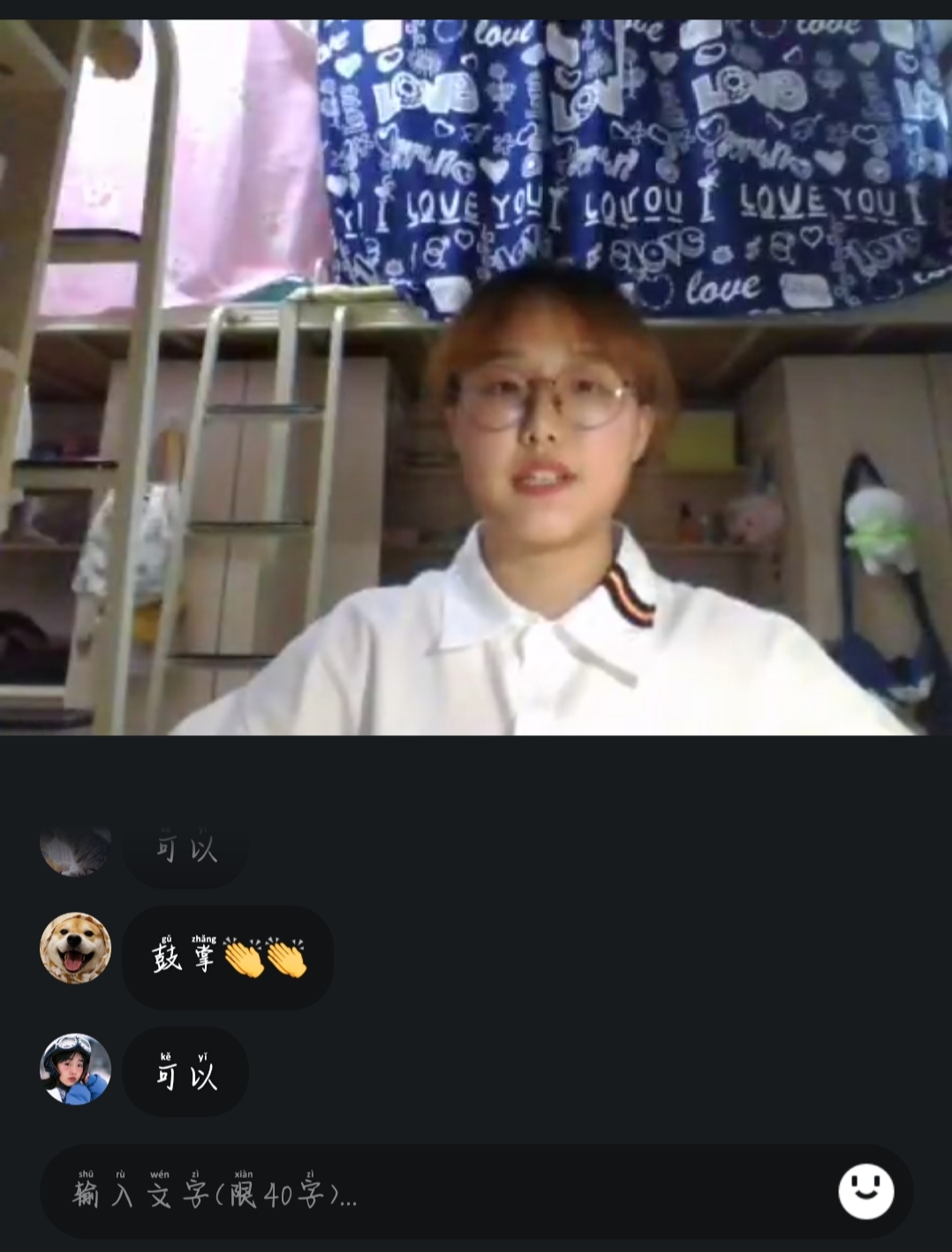Viewport: 952px width, 1252px height.
Task: Tap the live video stream area
Action: point(477,378)
